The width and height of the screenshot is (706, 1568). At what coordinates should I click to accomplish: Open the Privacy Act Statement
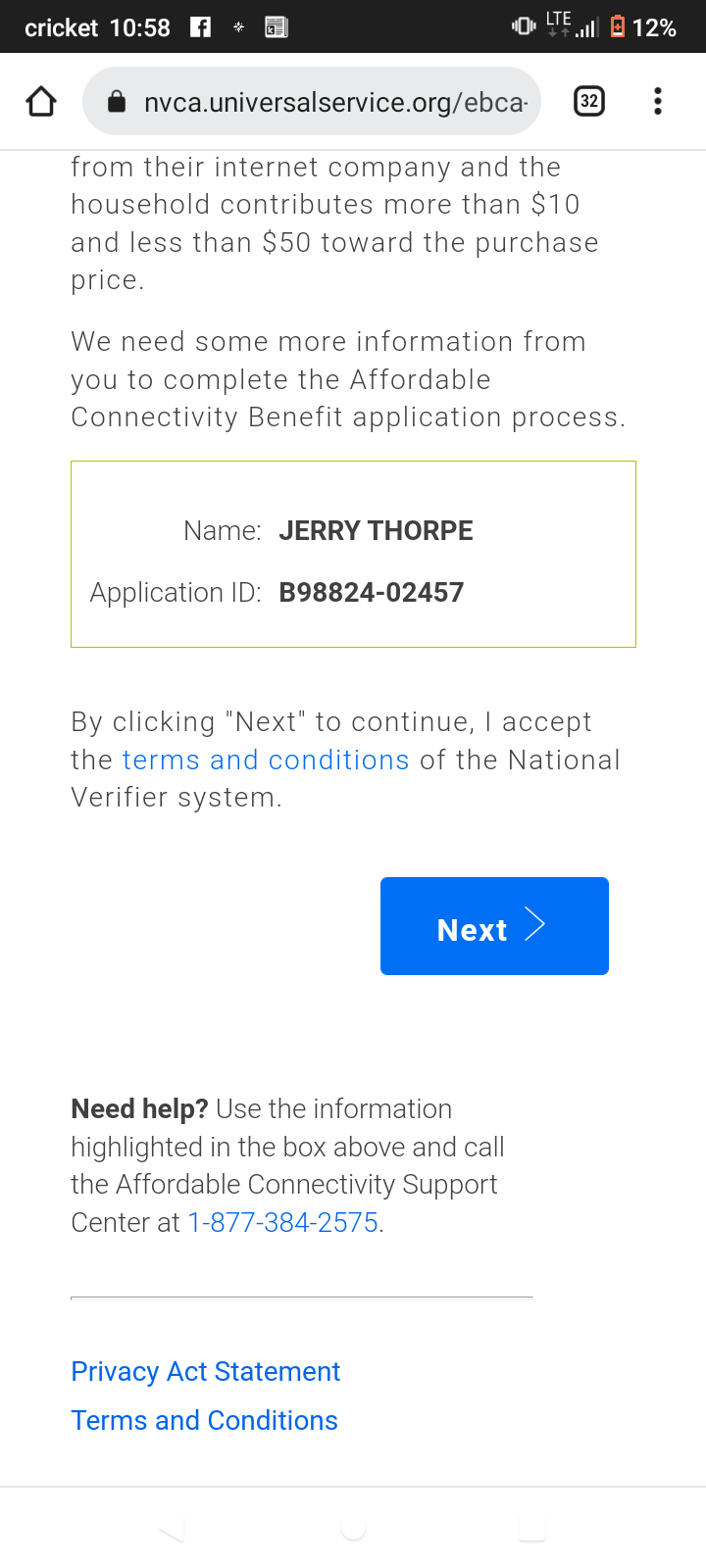(206, 1371)
